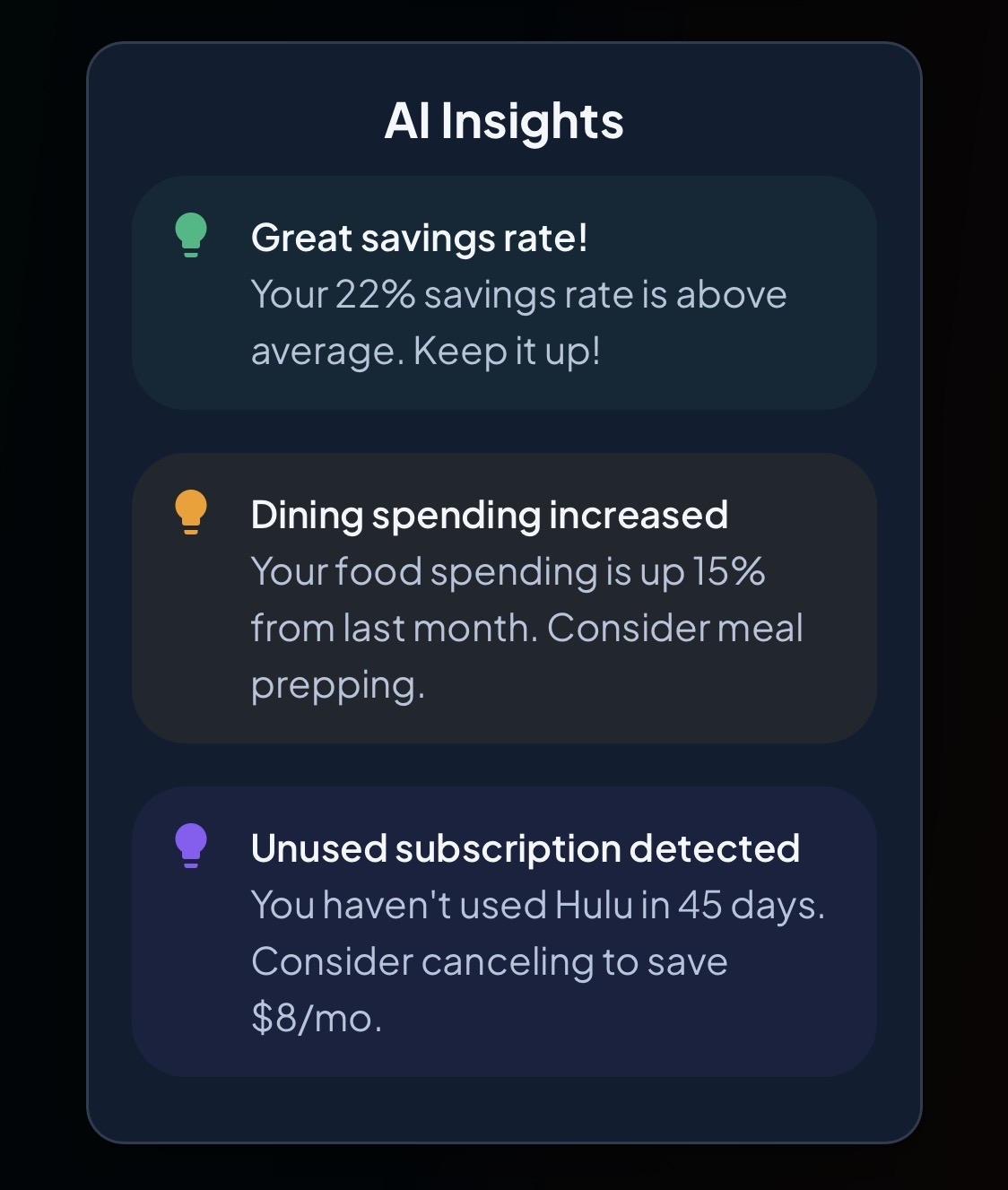Image resolution: width=1008 pixels, height=1190 pixels.
Task: Open the Unused subscription detected insight
Action: [x=504, y=932]
